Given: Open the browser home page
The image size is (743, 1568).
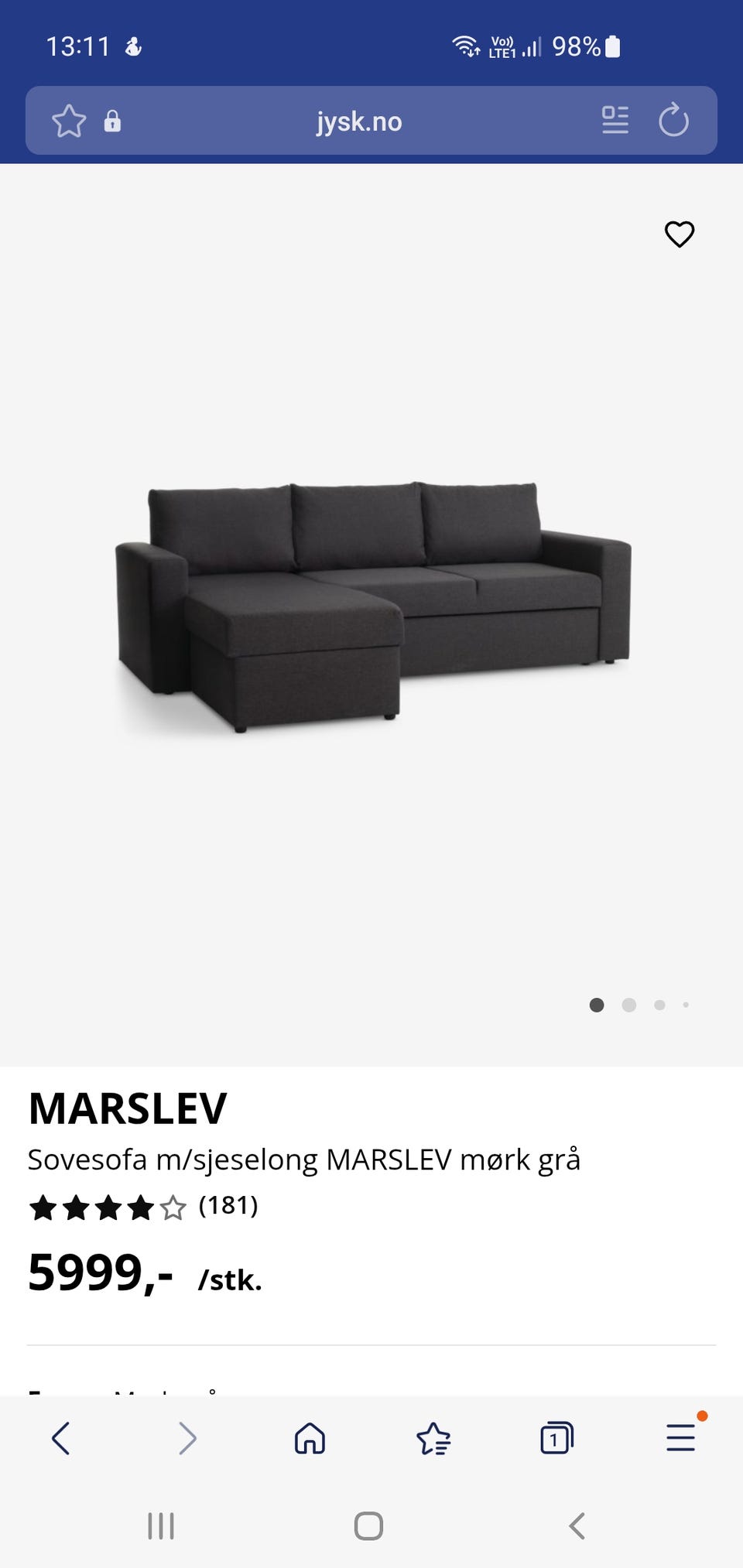Looking at the screenshot, I should click(310, 1439).
